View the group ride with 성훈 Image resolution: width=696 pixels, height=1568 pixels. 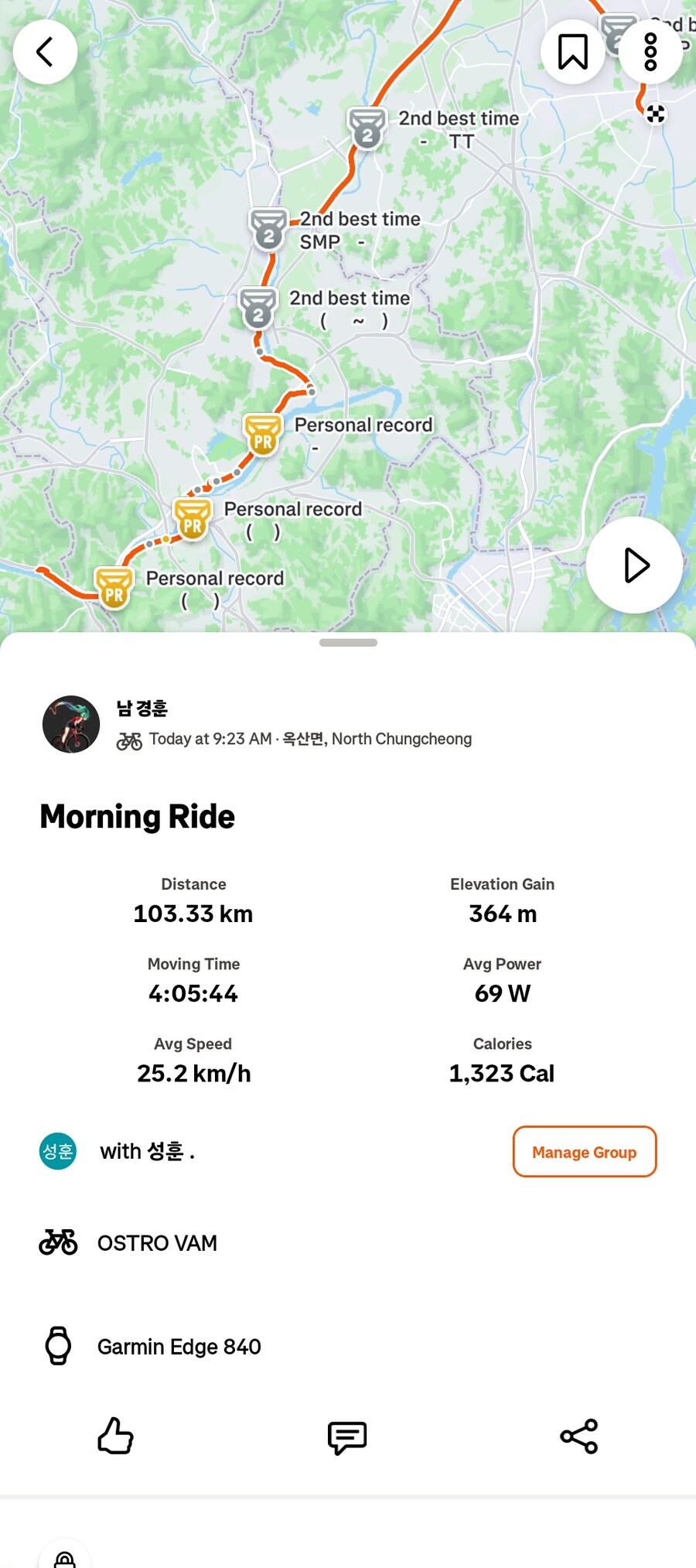click(147, 1152)
